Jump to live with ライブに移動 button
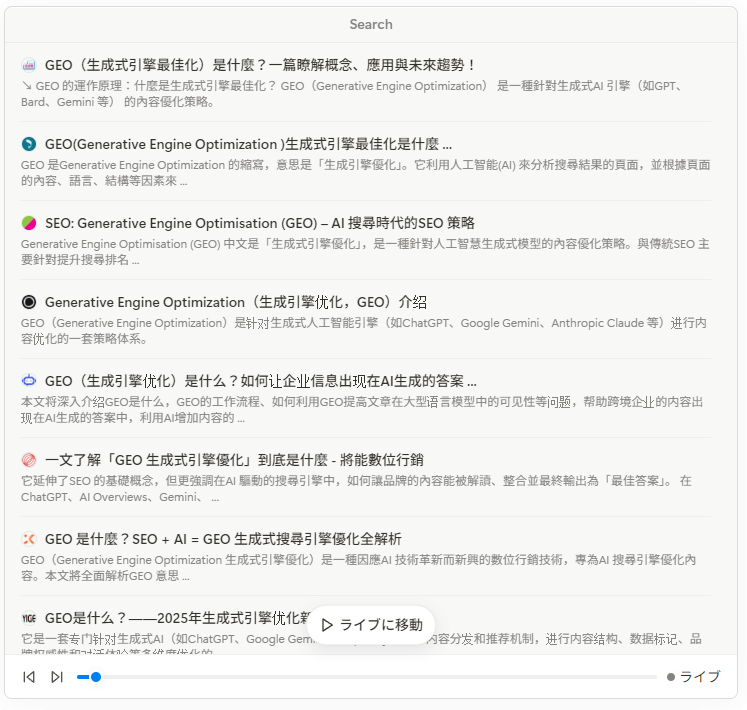Viewport: 747px width, 710px height. tap(371, 625)
